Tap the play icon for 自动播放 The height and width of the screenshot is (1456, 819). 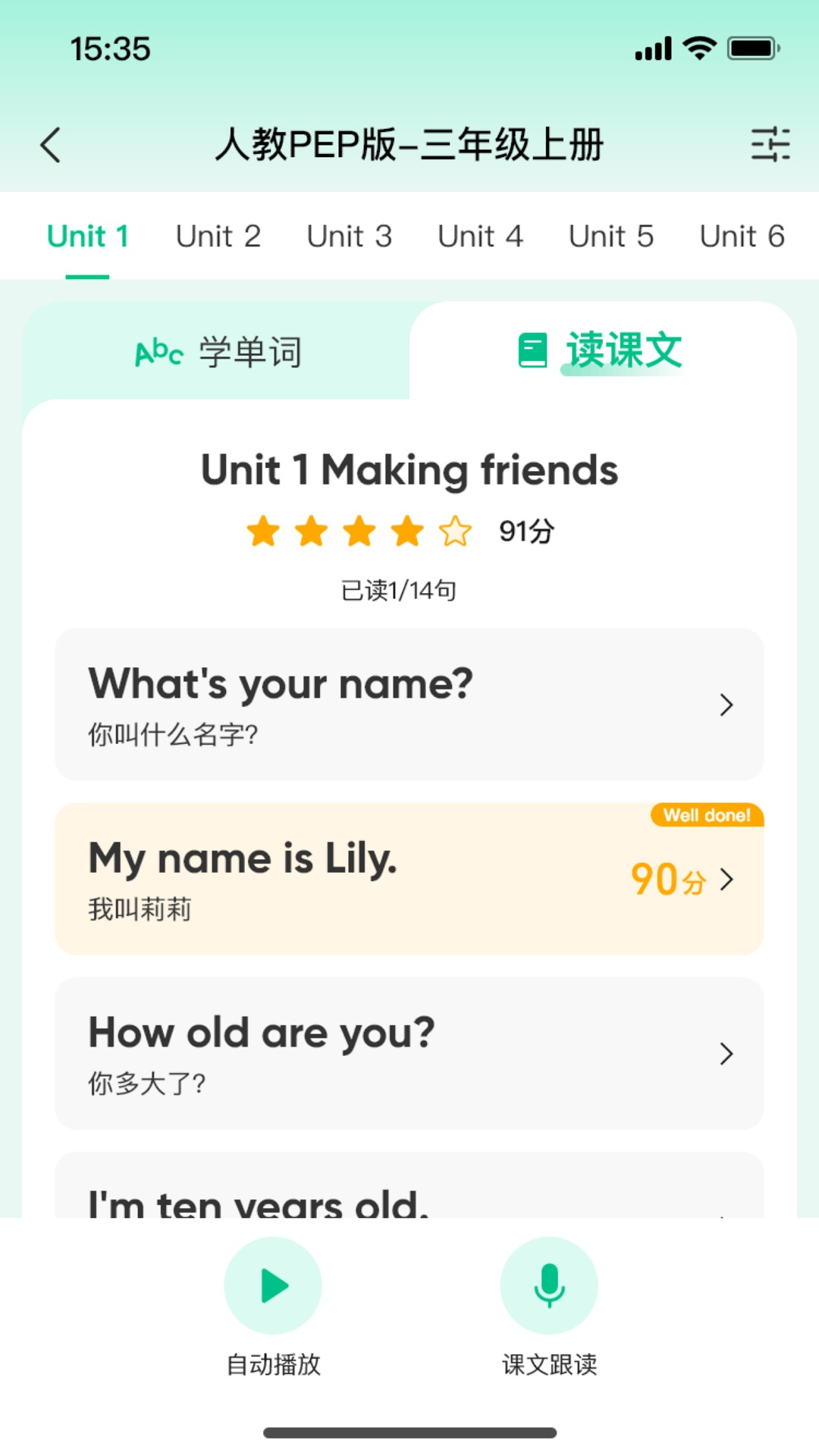274,1285
